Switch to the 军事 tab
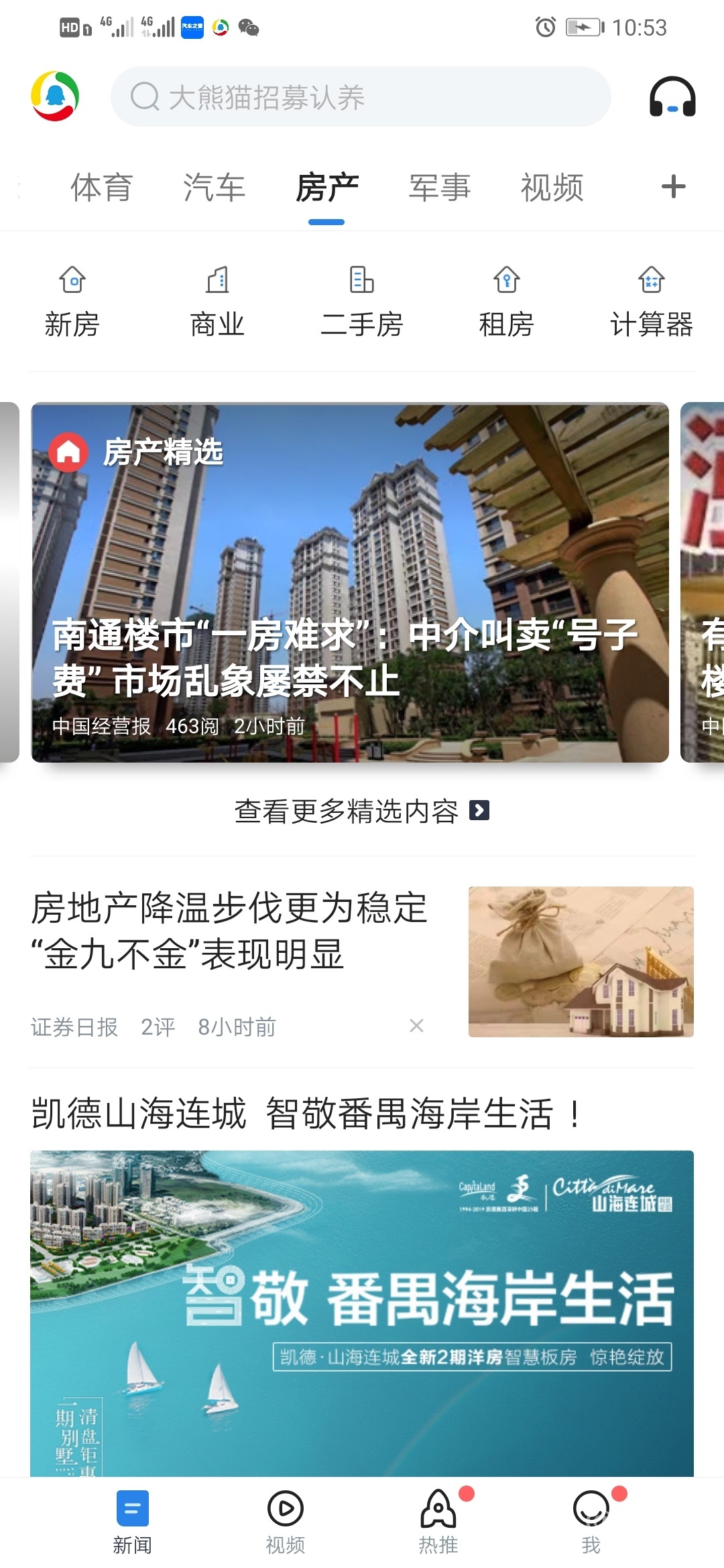 (x=439, y=187)
